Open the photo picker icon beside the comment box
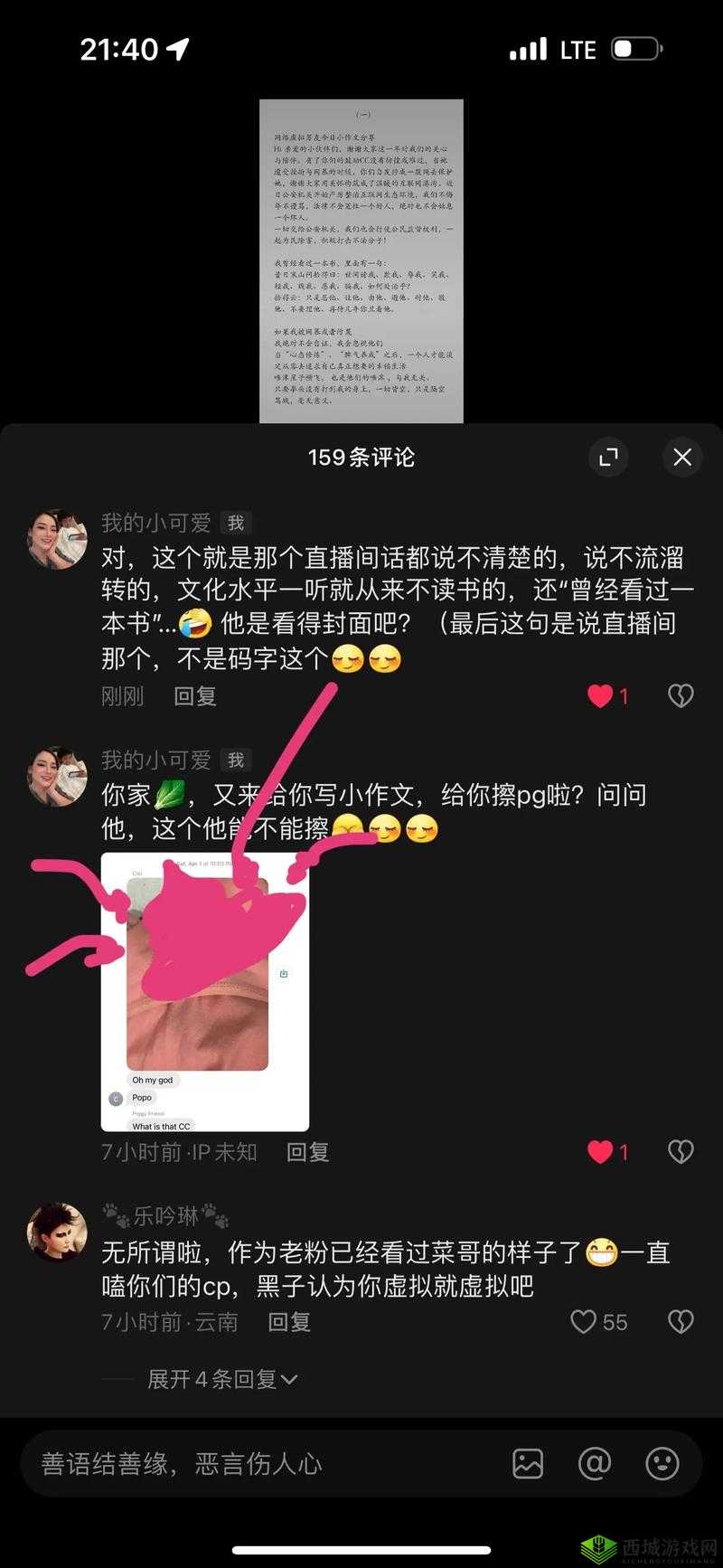This screenshot has width=723, height=1568. [528, 1463]
